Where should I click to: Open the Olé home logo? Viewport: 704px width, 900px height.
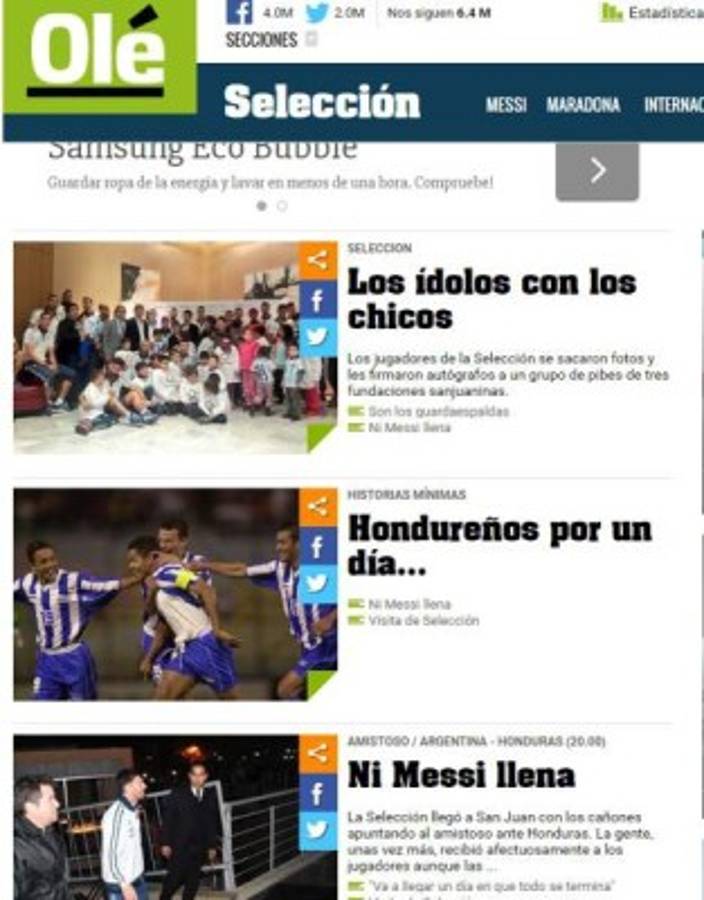click(98, 55)
